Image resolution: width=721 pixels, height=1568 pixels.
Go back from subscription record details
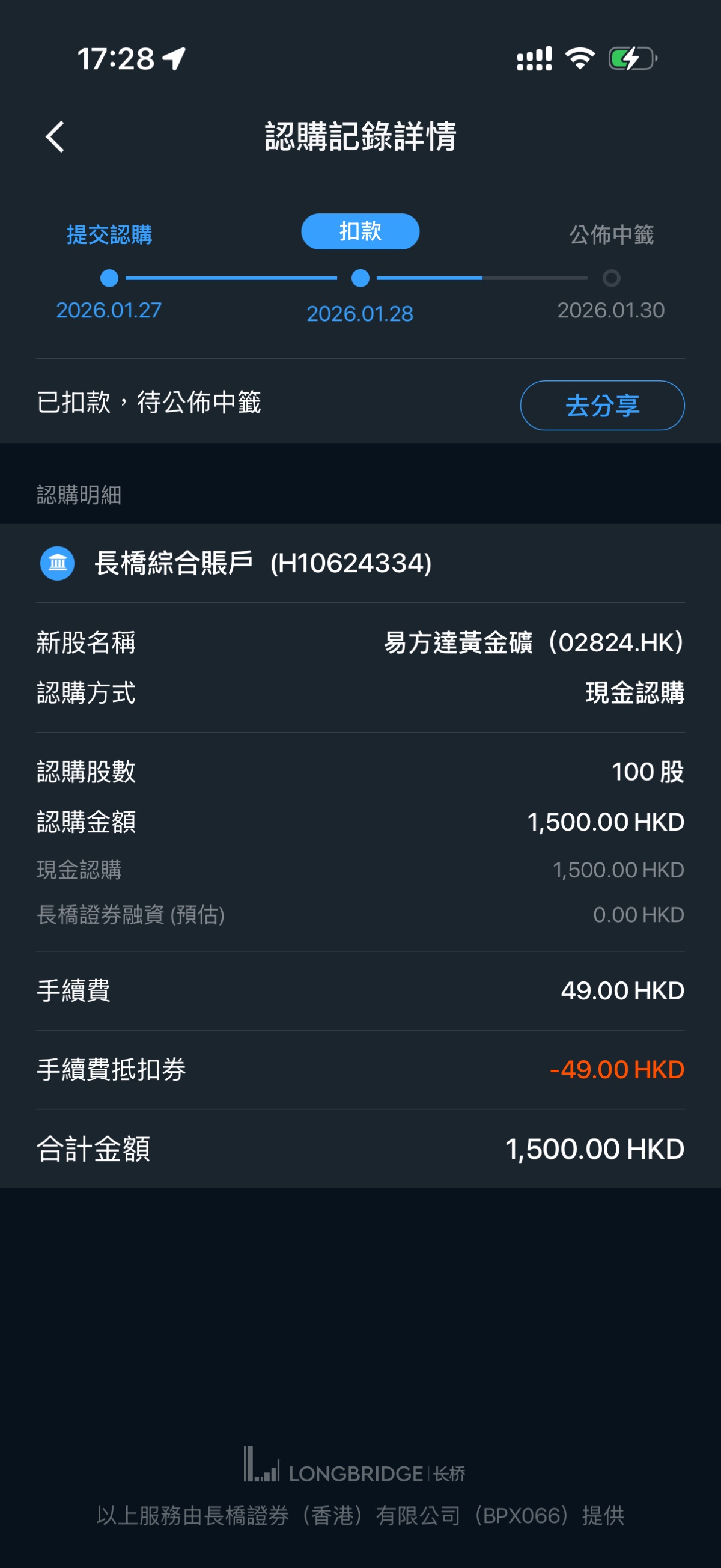click(x=55, y=136)
